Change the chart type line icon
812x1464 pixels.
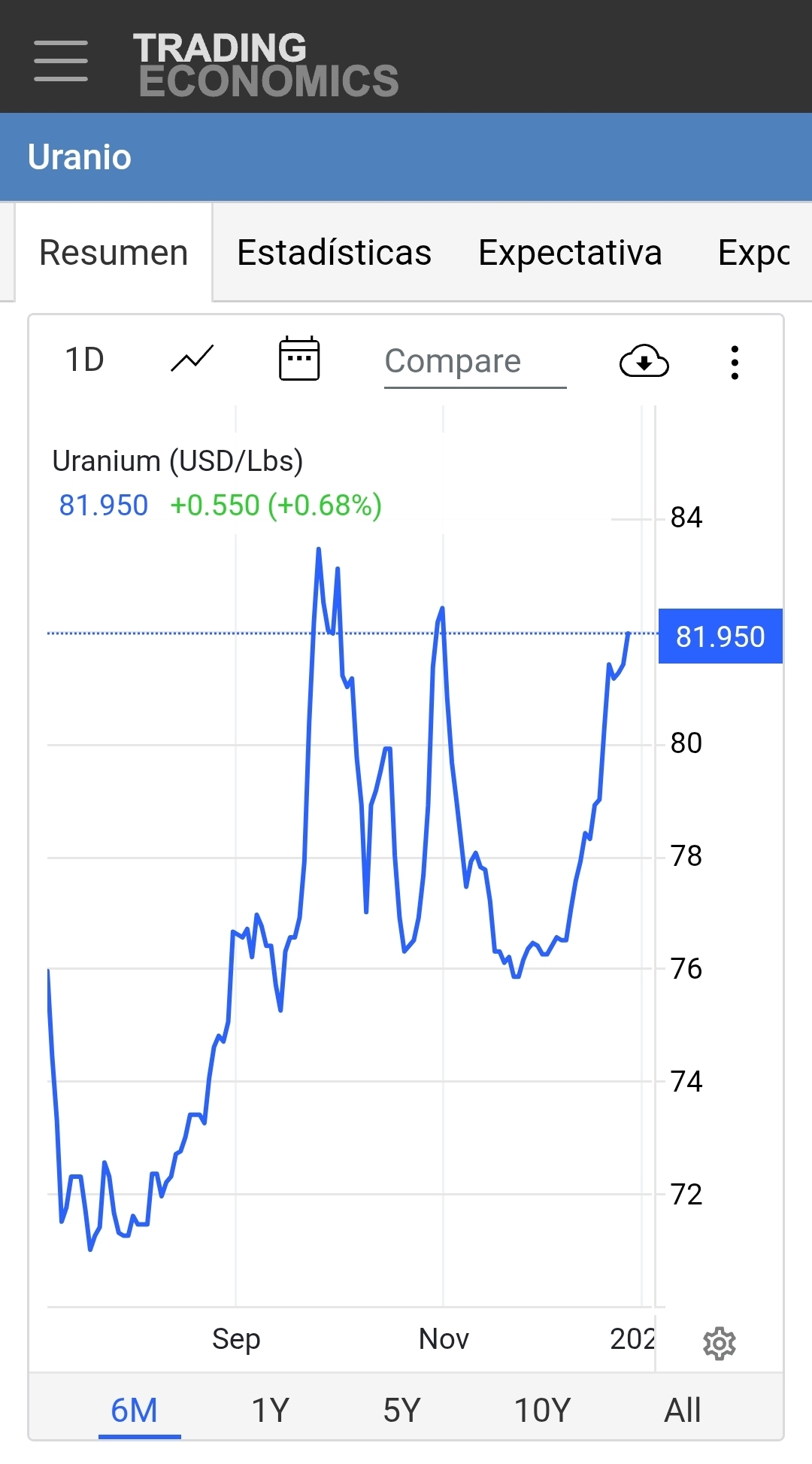pos(192,360)
